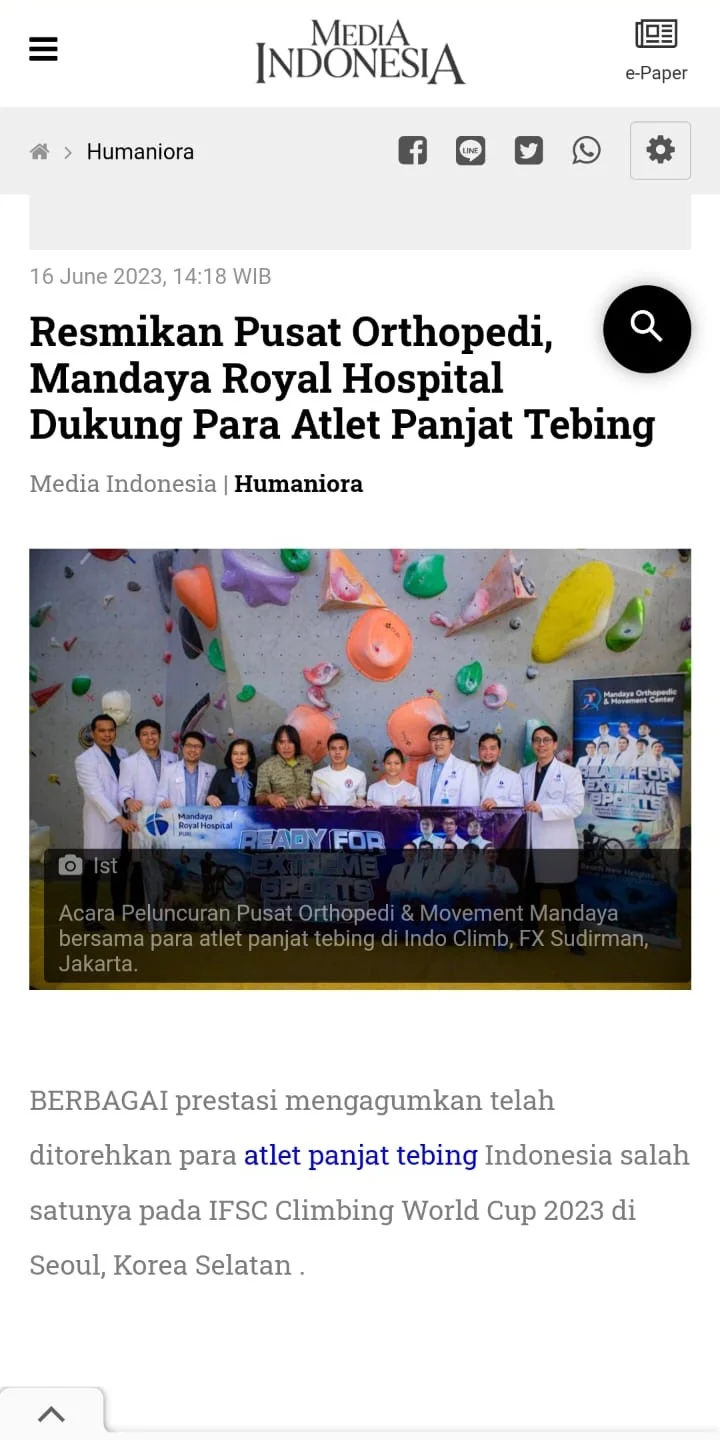720x1440 pixels.
Task: Open the Humaniora breadcrumb link
Action: 140,152
